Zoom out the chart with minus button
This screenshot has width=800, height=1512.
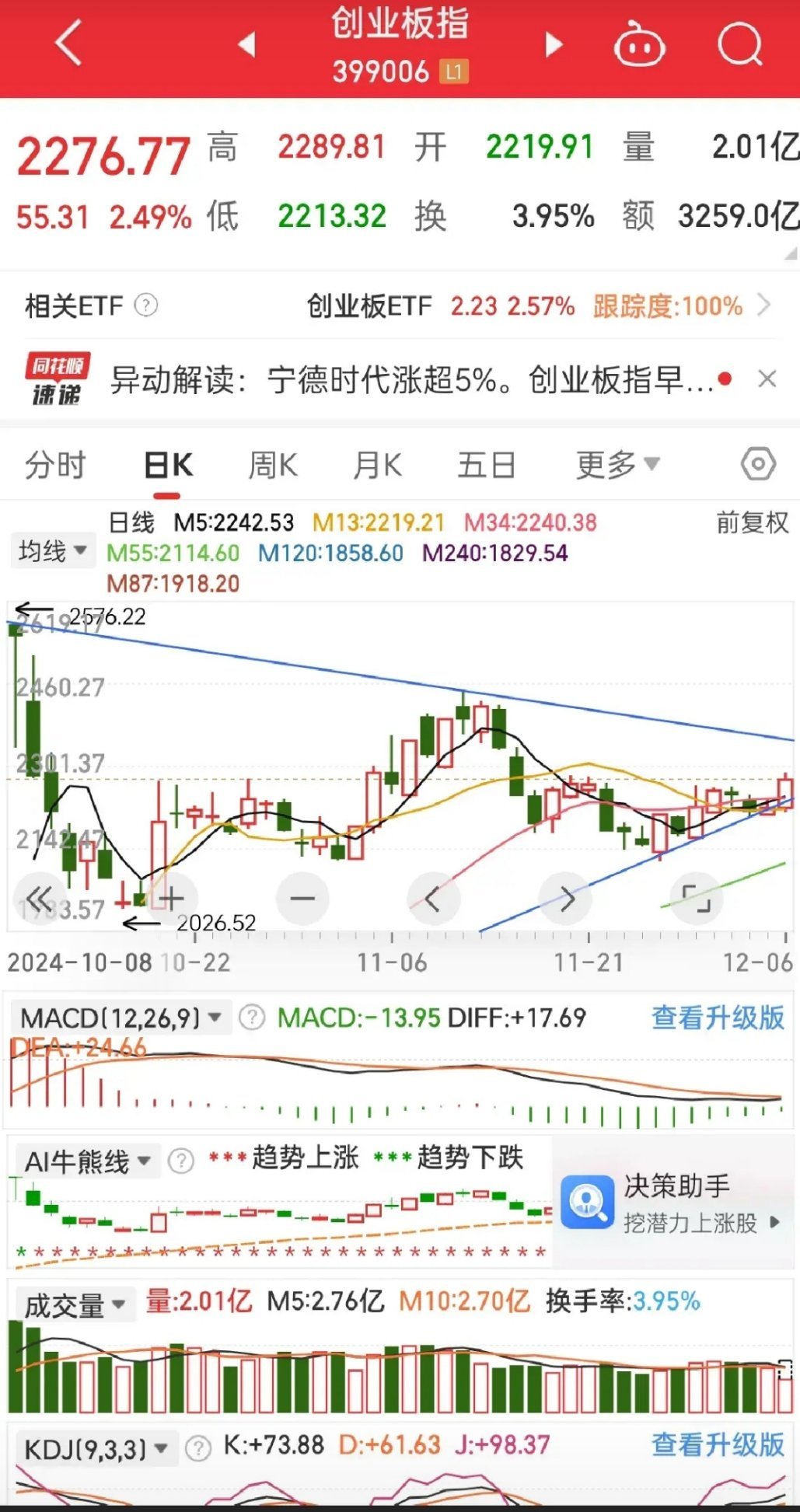(302, 899)
